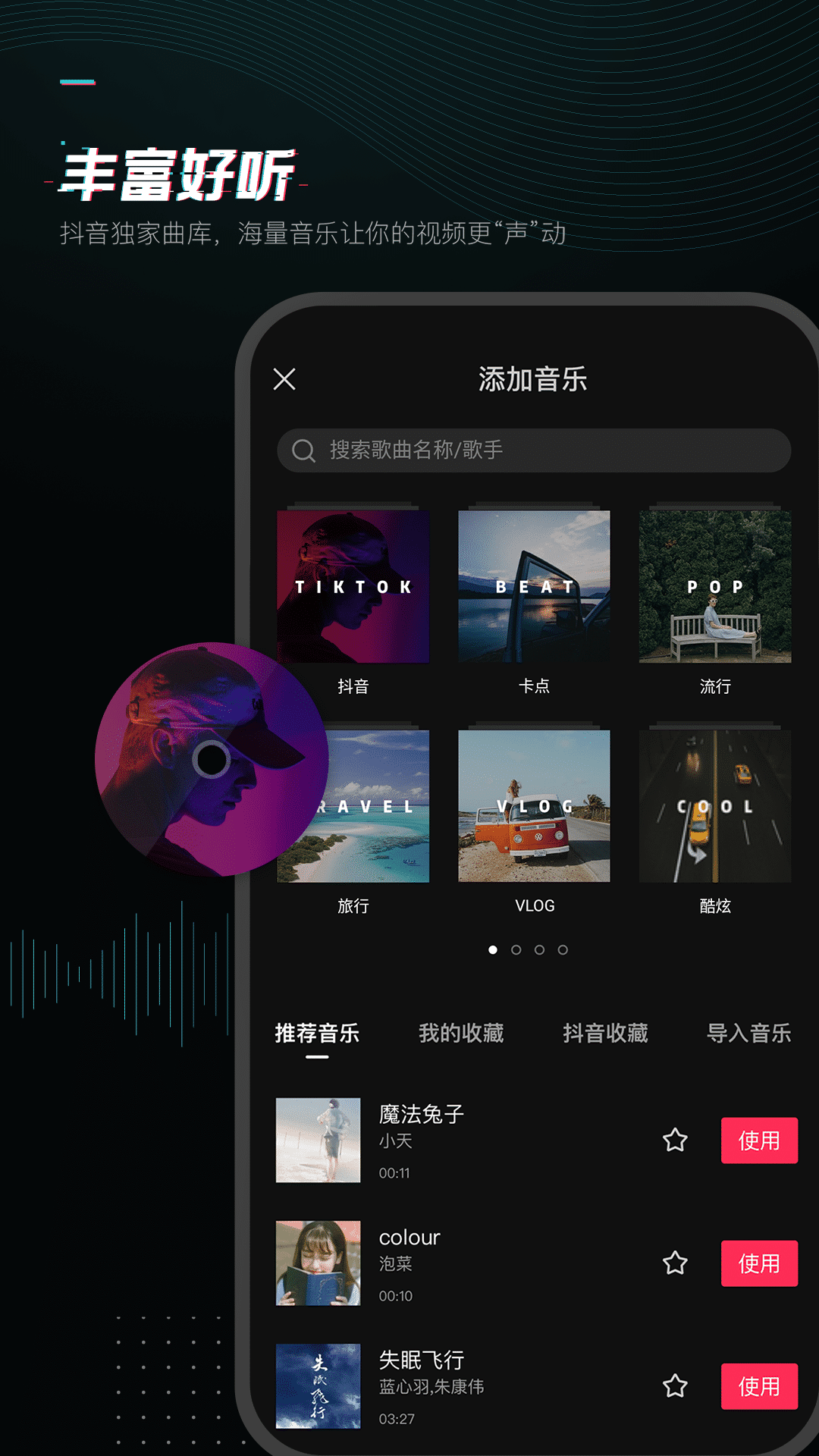Tap the song search input field

tap(531, 450)
